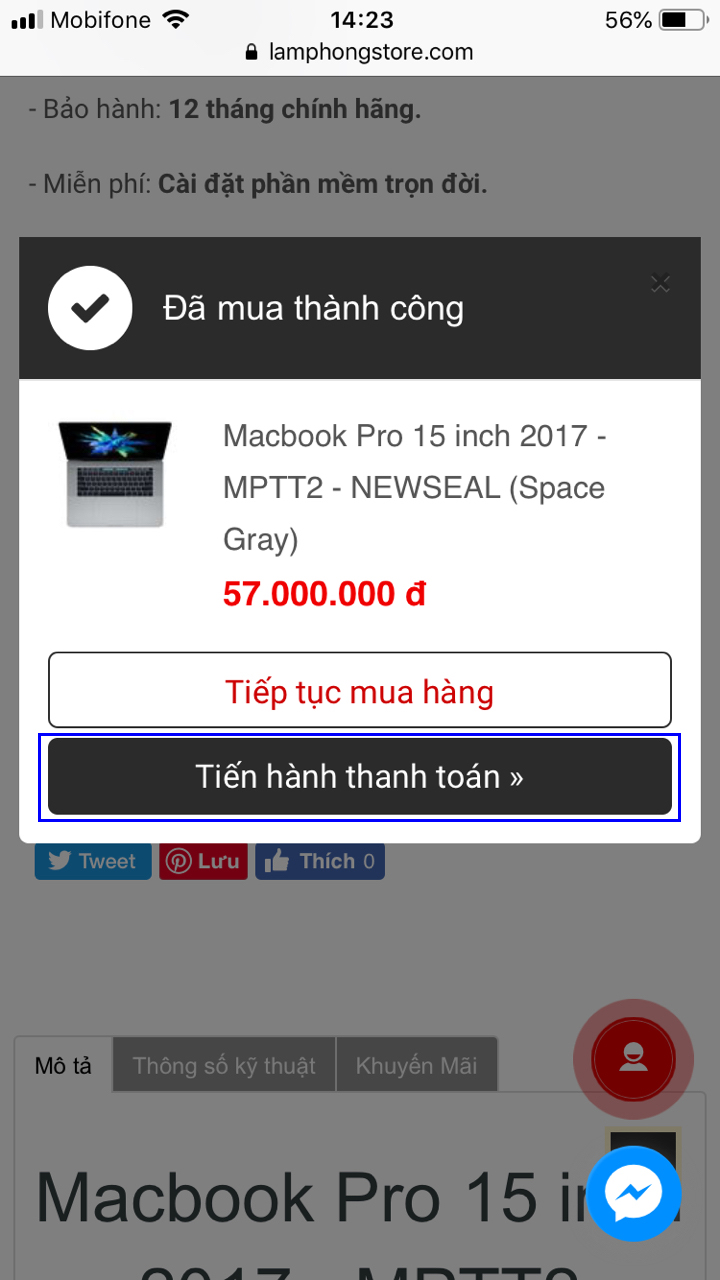The width and height of the screenshot is (720, 1280).
Task: Tap the lamphongstore.com address bar
Action: coord(360,52)
